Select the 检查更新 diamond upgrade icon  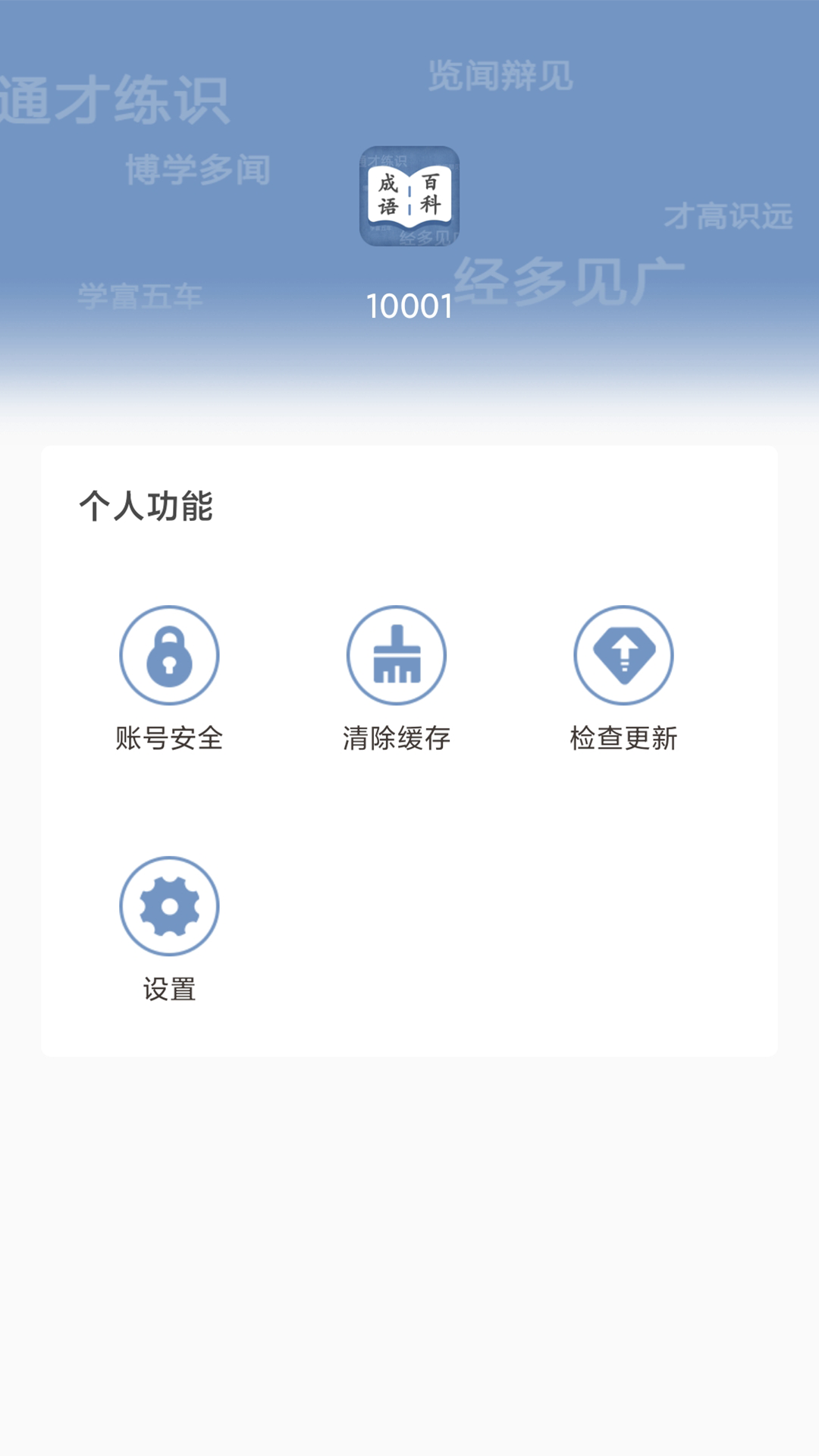(624, 654)
